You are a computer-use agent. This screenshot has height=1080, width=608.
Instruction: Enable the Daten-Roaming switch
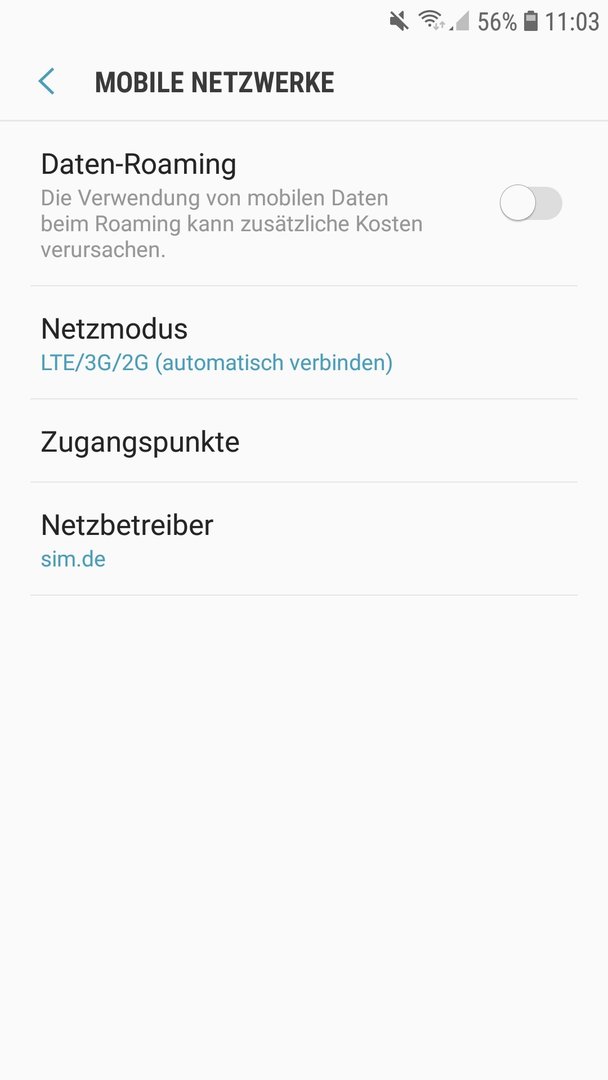[531, 203]
